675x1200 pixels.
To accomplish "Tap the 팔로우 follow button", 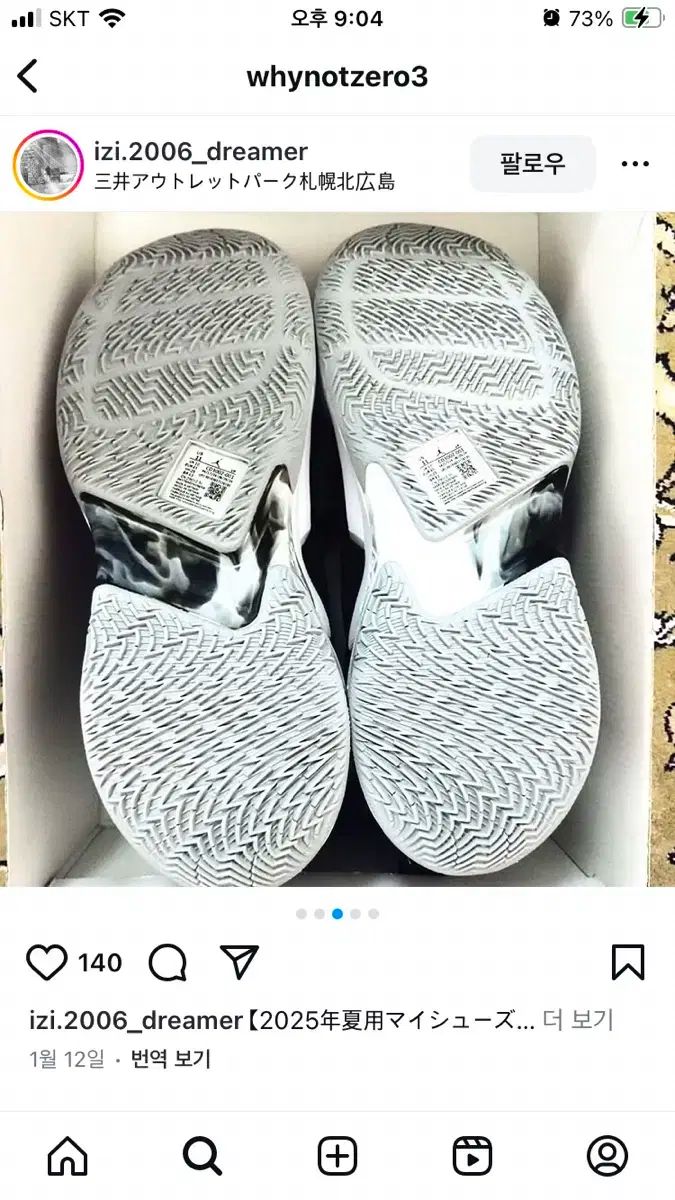I will pos(532,164).
